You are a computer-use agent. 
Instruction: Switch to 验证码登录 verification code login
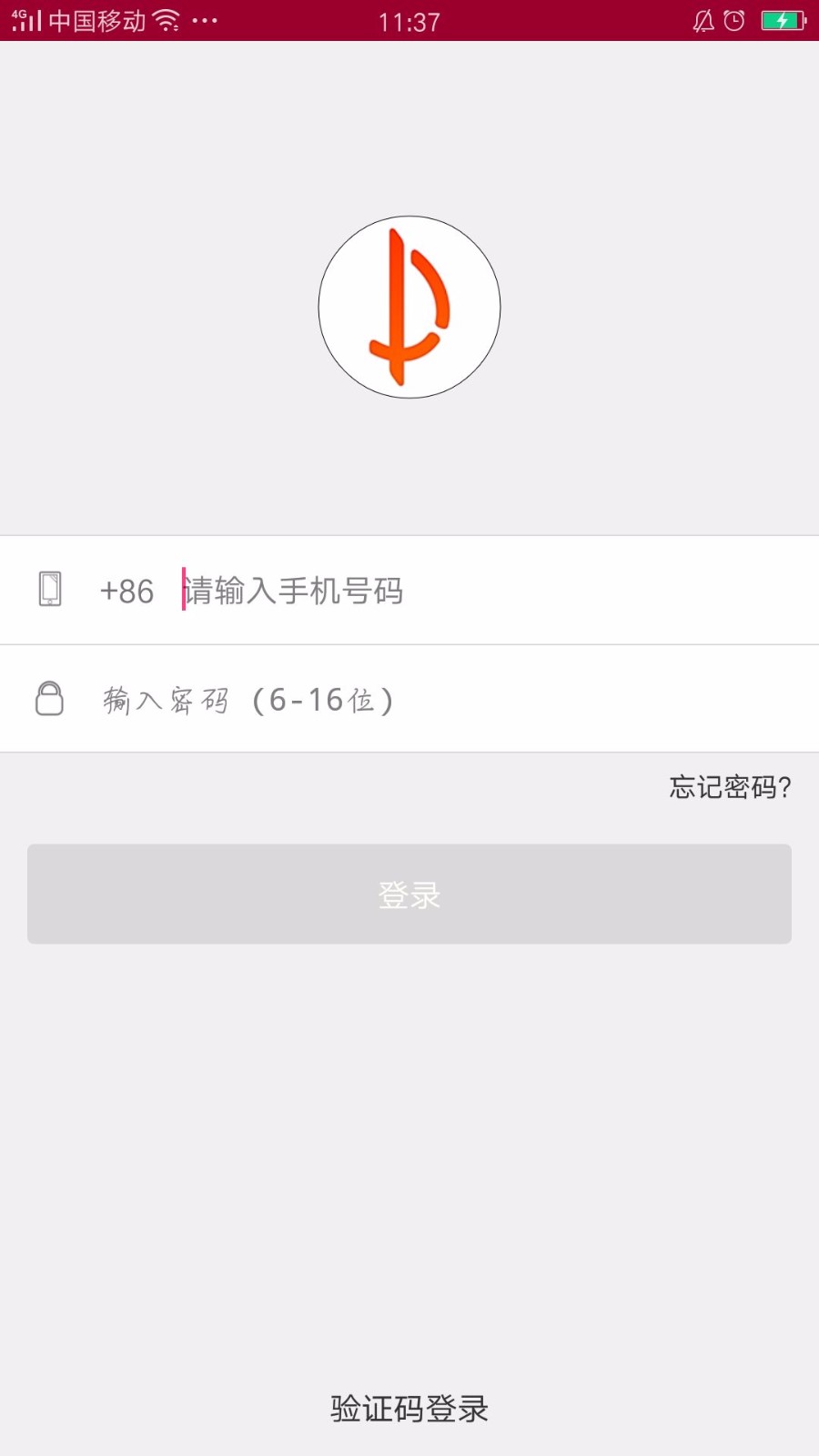(x=409, y=1408)
